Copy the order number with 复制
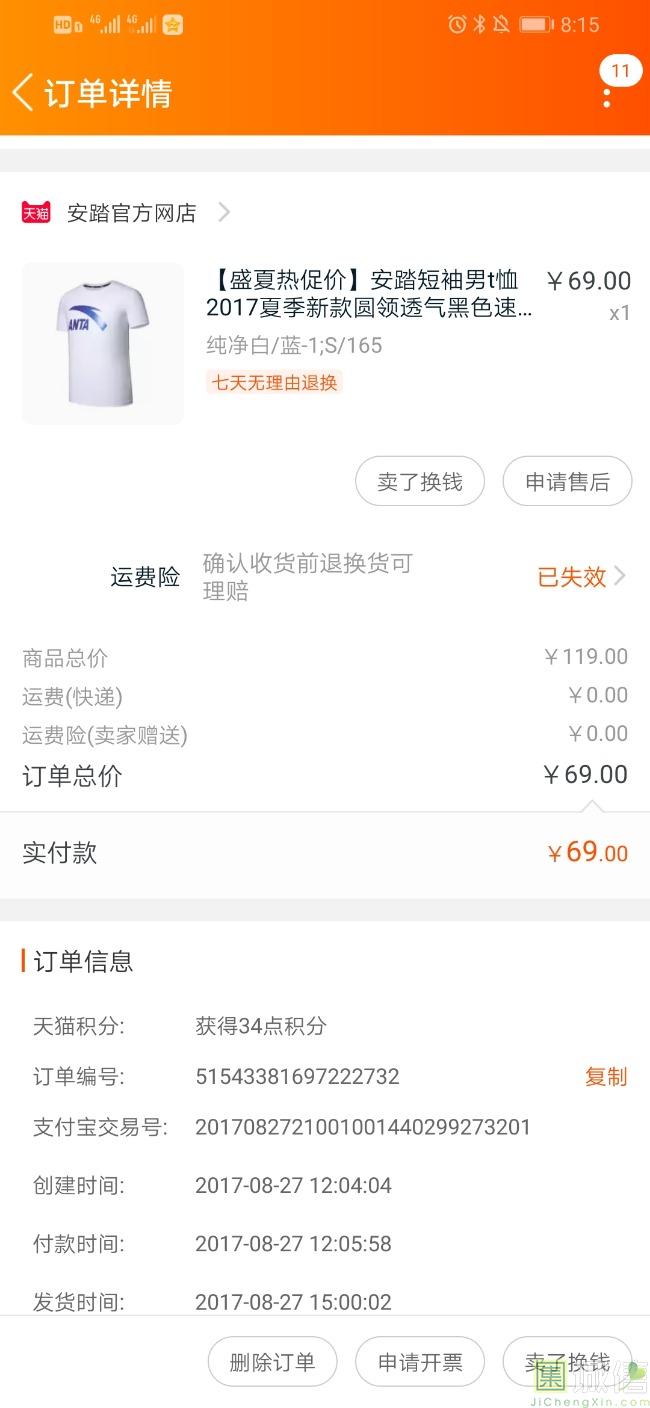The width and height of the screenshot is (650, 1408). [x=606, y=1077]
